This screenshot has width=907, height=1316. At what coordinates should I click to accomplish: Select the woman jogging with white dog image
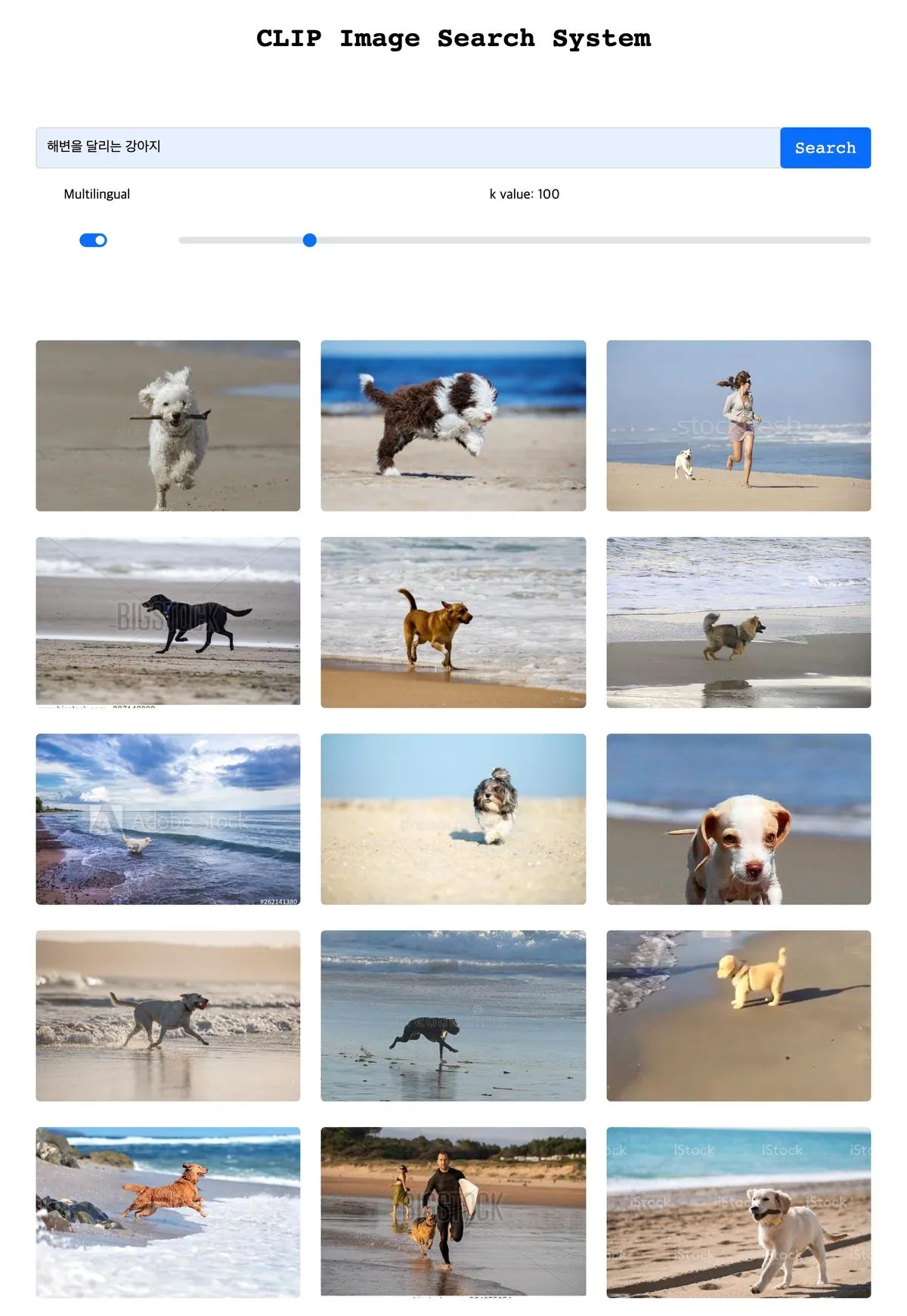738,425
